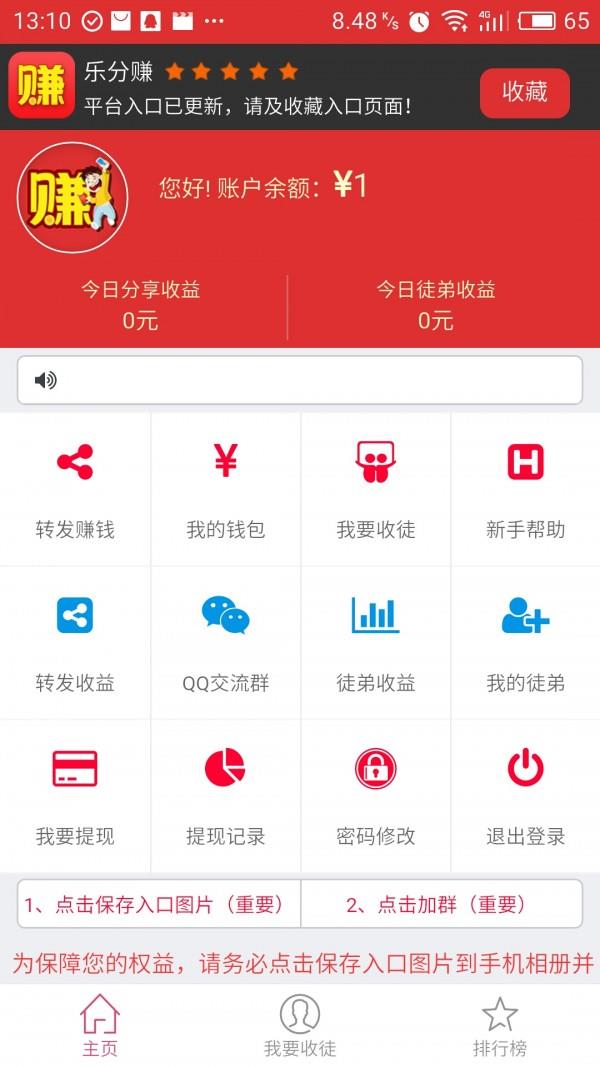Open 转发赚钱 to share and earn

[75, 489]
